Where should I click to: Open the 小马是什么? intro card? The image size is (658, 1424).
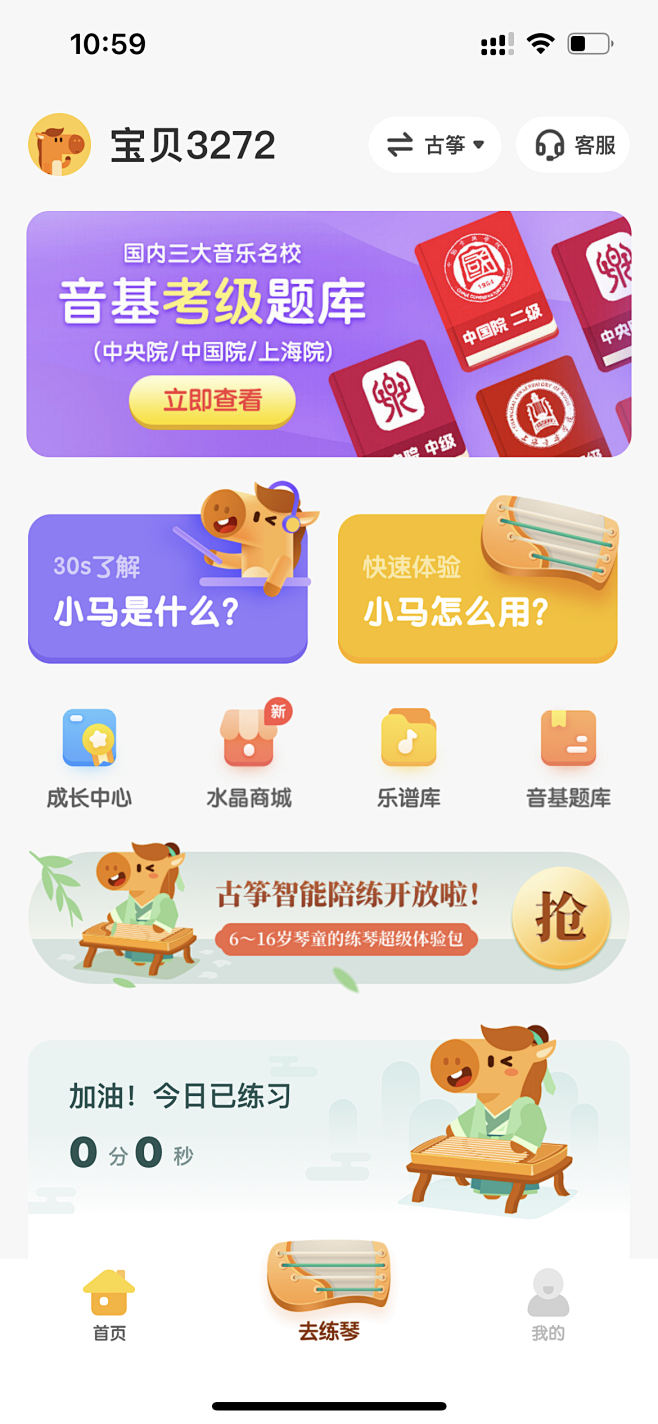168,588
